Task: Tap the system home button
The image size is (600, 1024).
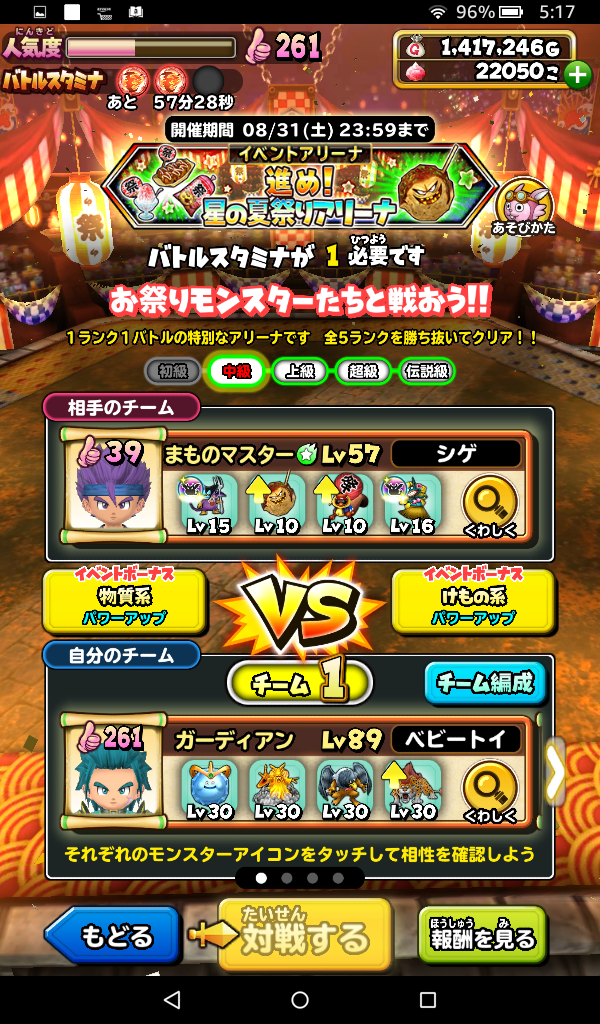Action: tap(300, 1000)
